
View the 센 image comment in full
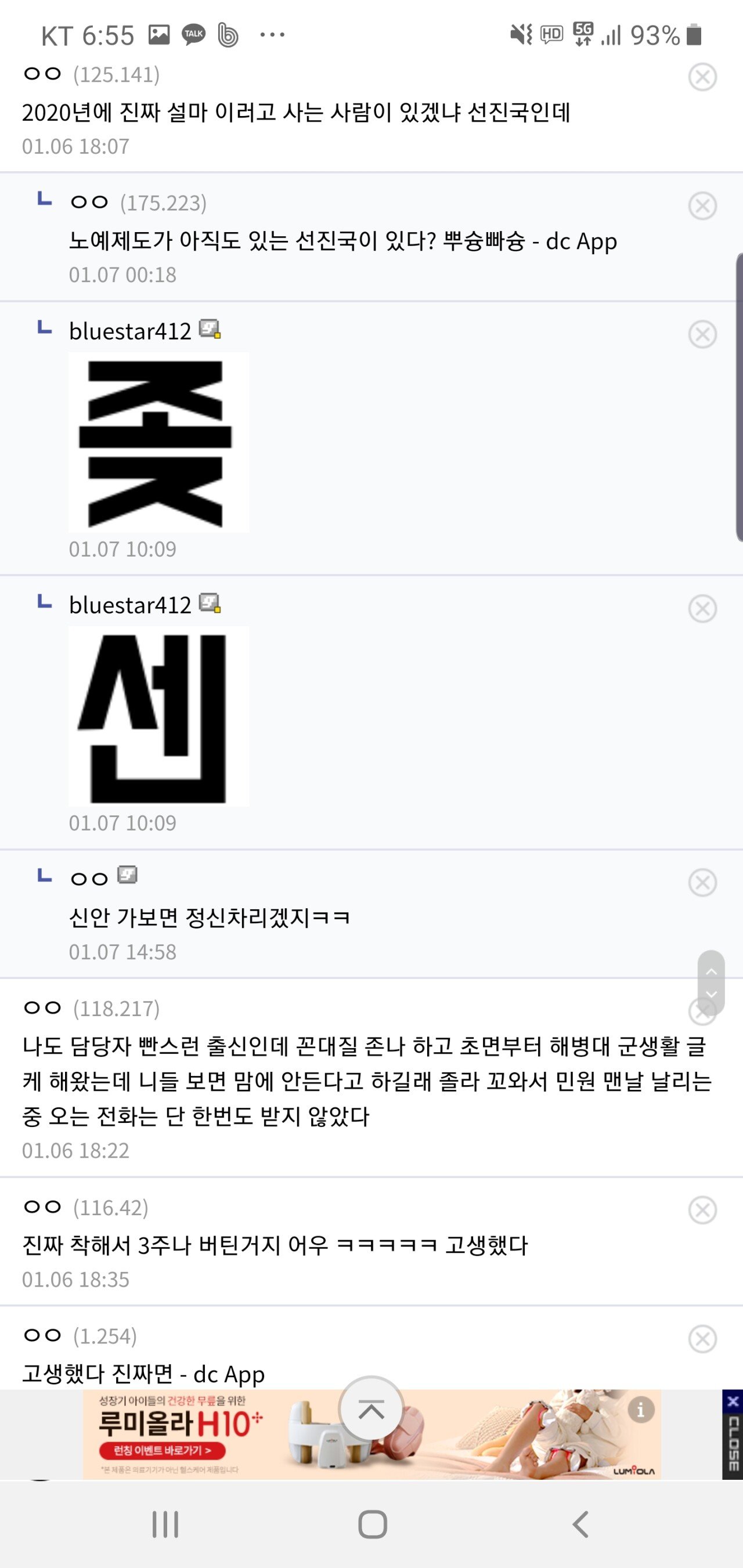(x=159, y=717)
